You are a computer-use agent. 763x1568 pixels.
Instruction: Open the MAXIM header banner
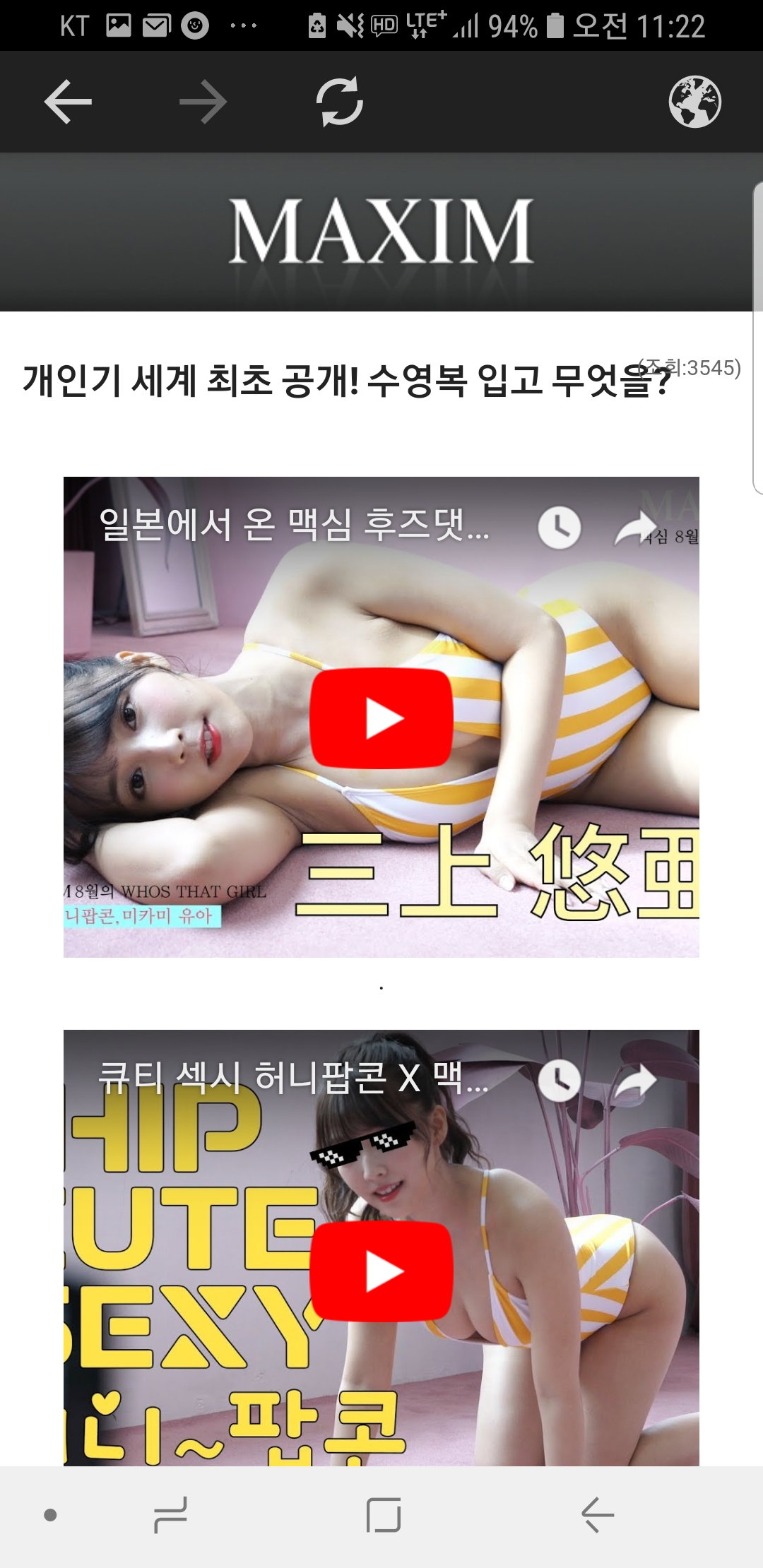click(381, 232)
